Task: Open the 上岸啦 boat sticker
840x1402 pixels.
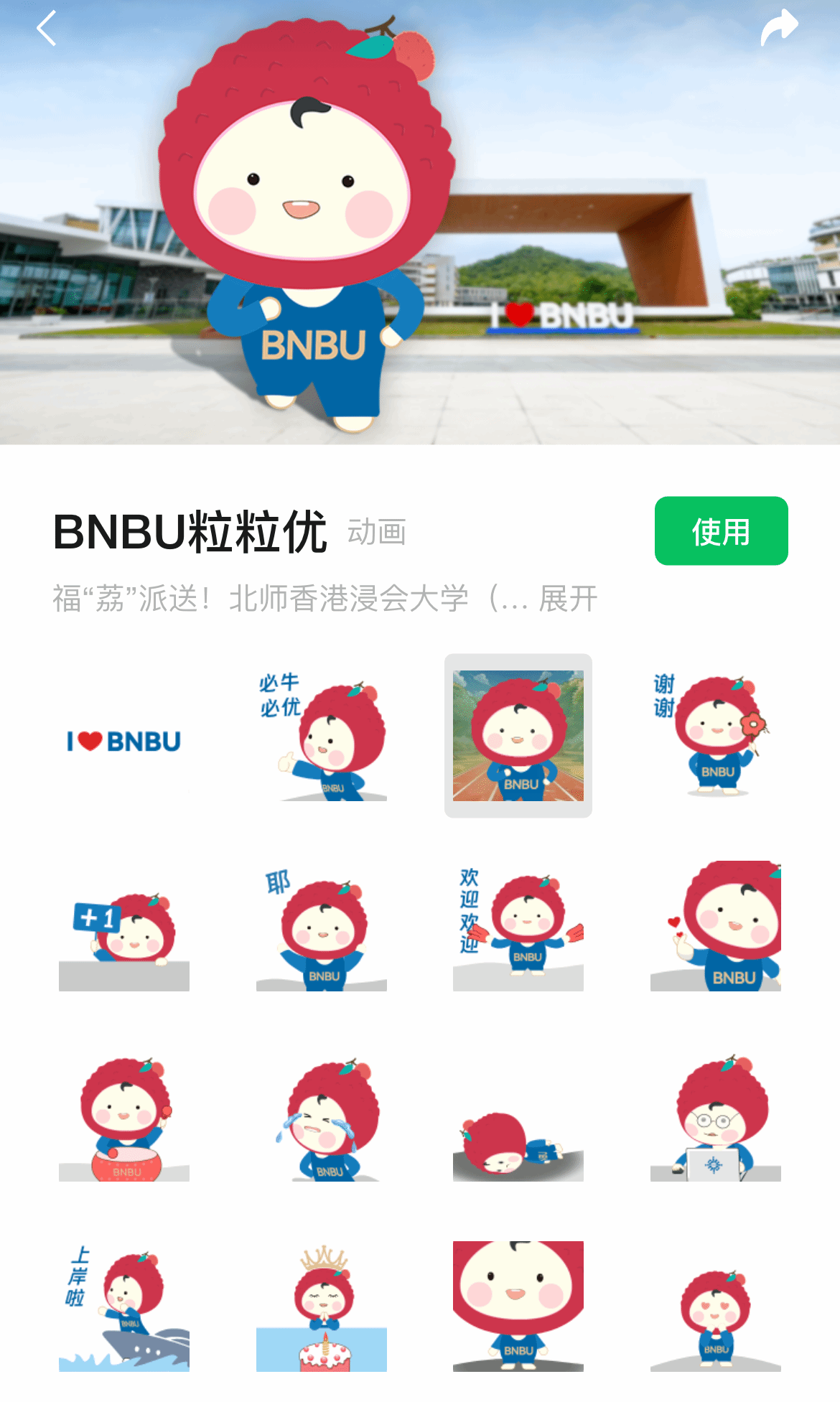Action: click(x=124, y=1308)
